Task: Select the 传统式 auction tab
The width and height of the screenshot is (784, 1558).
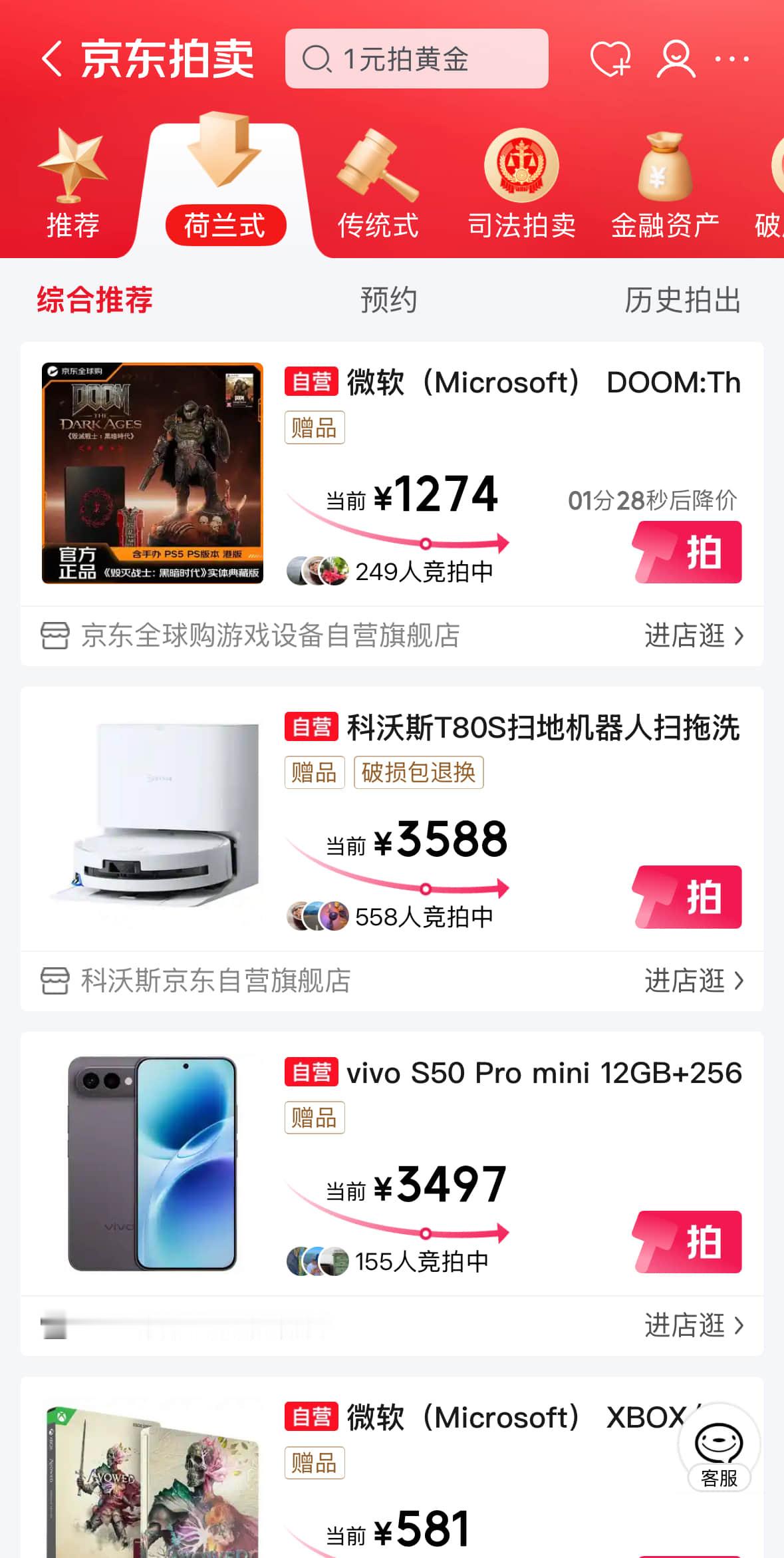Action: 378,186
